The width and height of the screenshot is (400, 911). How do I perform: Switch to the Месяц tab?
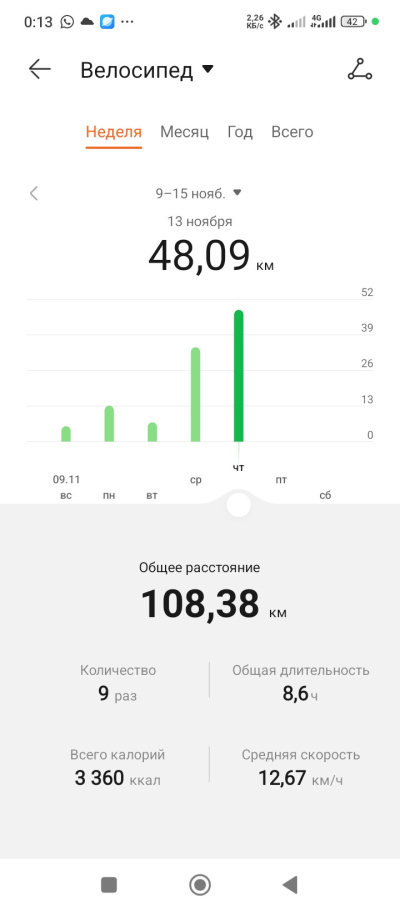184,132
